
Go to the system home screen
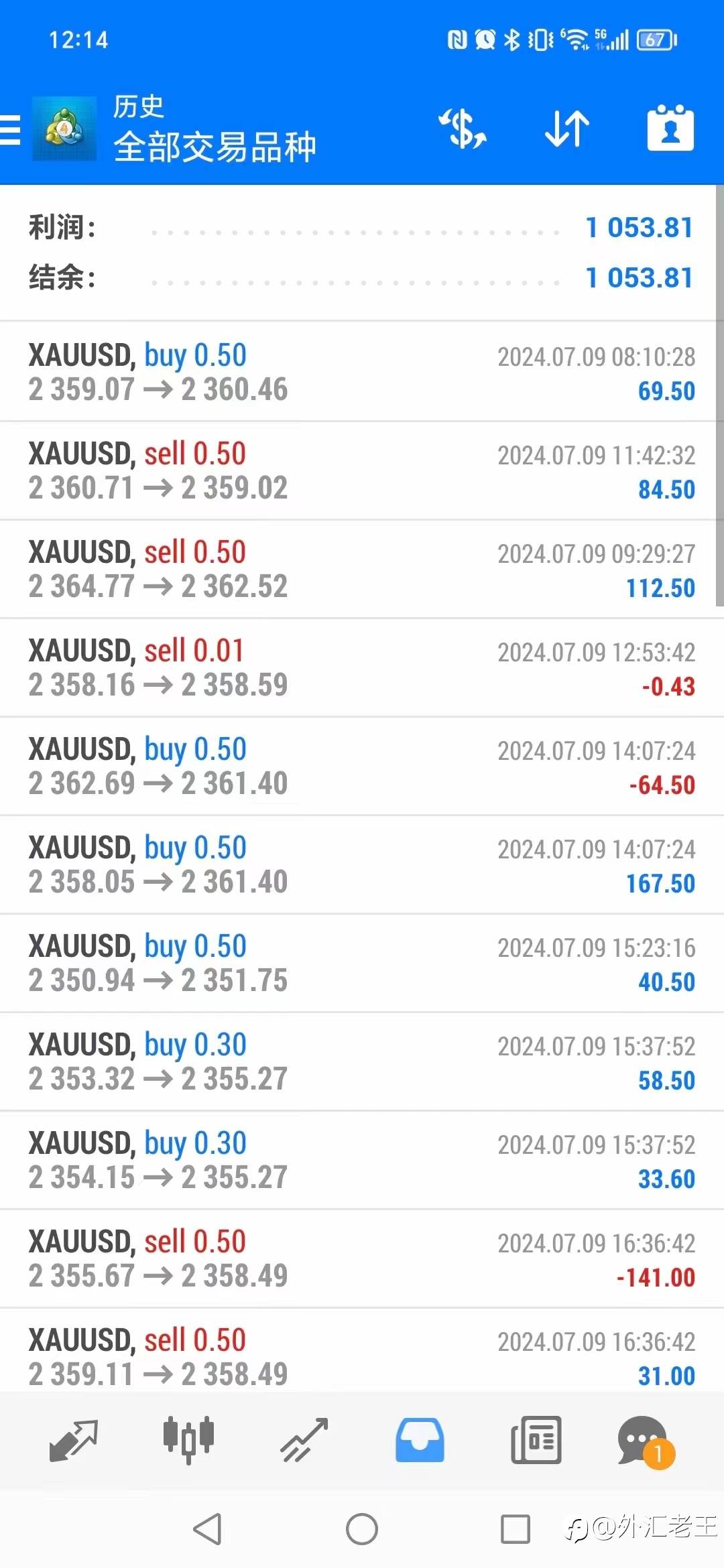(362, 1529)
